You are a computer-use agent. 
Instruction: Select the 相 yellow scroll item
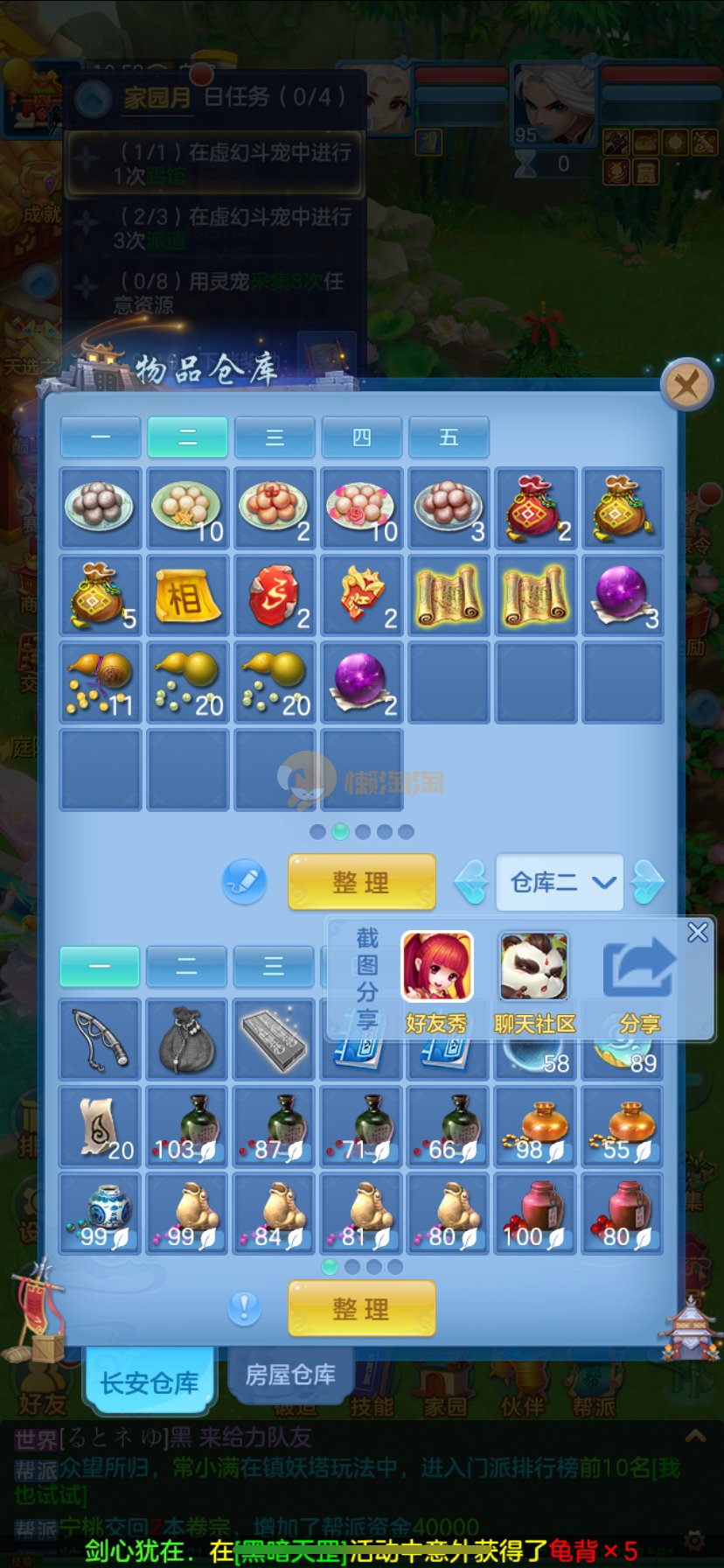pos(187,595)
